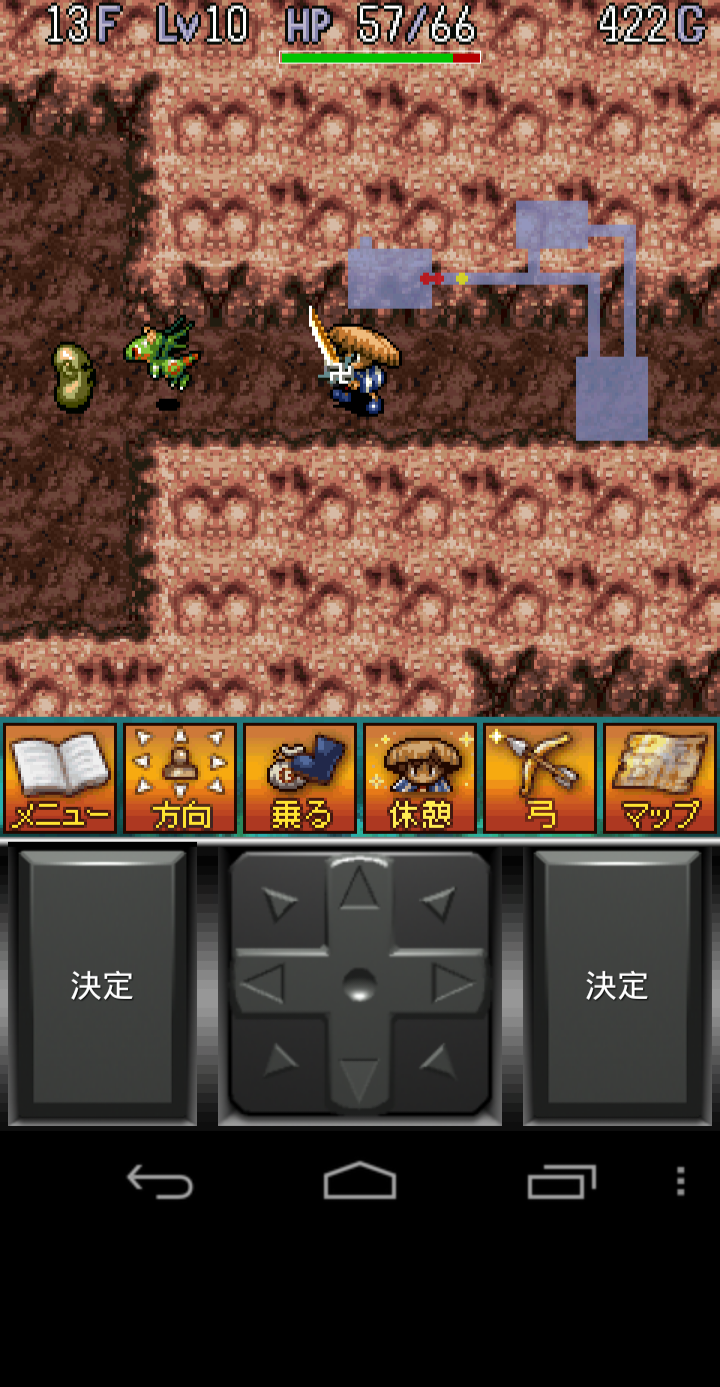Move right with the D-pad arrow
Viewport: 720px width, 1387px height.
[x=454, y=985]
